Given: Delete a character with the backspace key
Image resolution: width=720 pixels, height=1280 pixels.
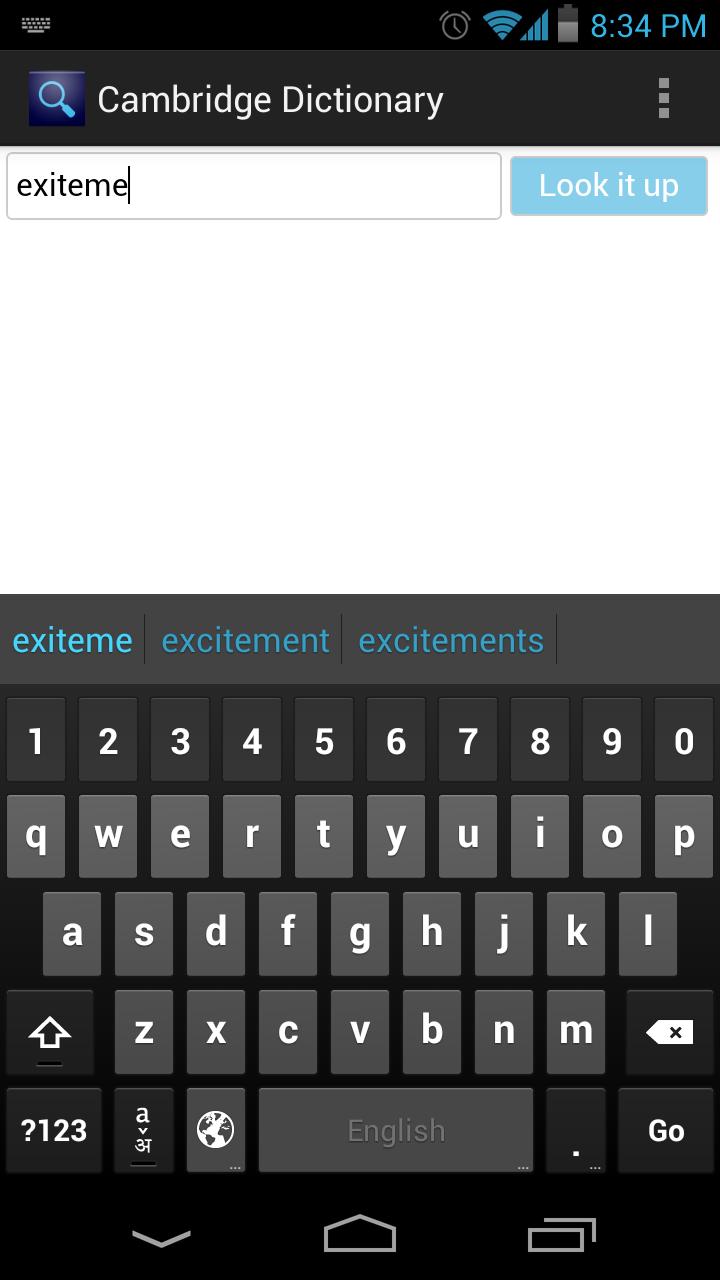Looking at the screenshot, I should tap(668, 1032).
